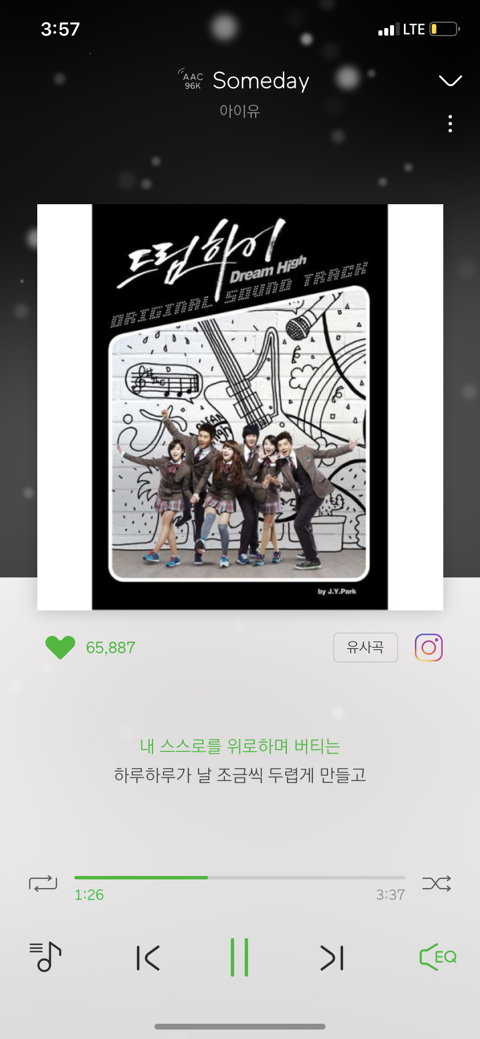480x1039 pixels.
Task: Open the Dream High album cover
Action: click(239, 407)
